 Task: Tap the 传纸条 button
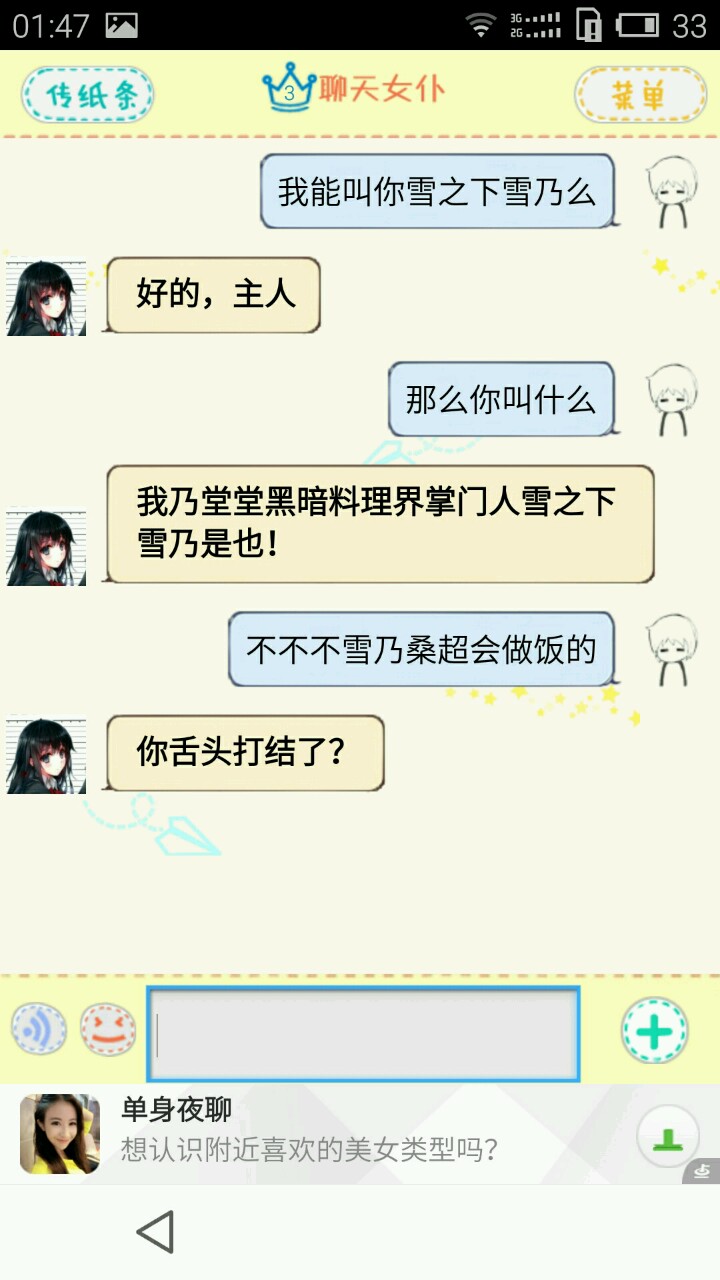coord(88,95)
